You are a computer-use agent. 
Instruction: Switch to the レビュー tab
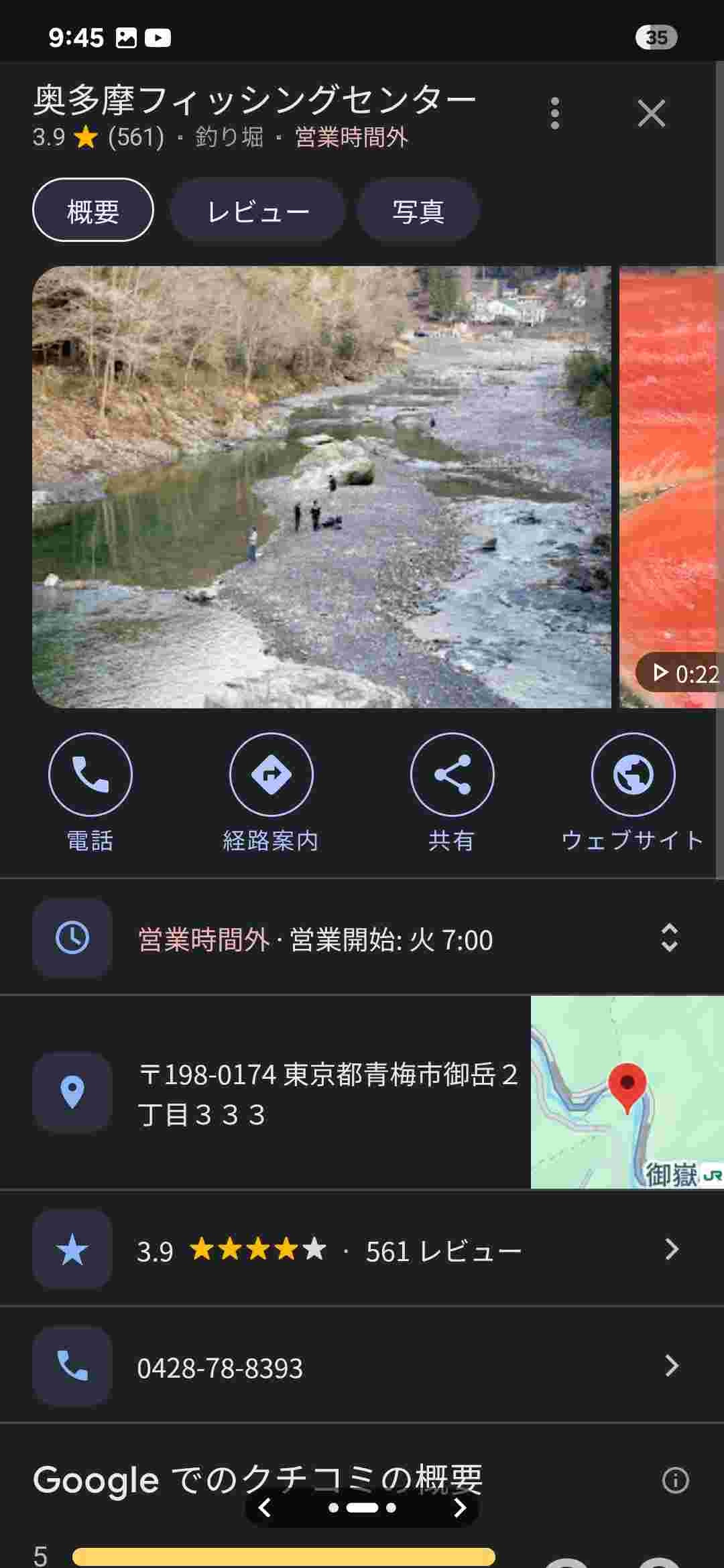tap(257, 210)
